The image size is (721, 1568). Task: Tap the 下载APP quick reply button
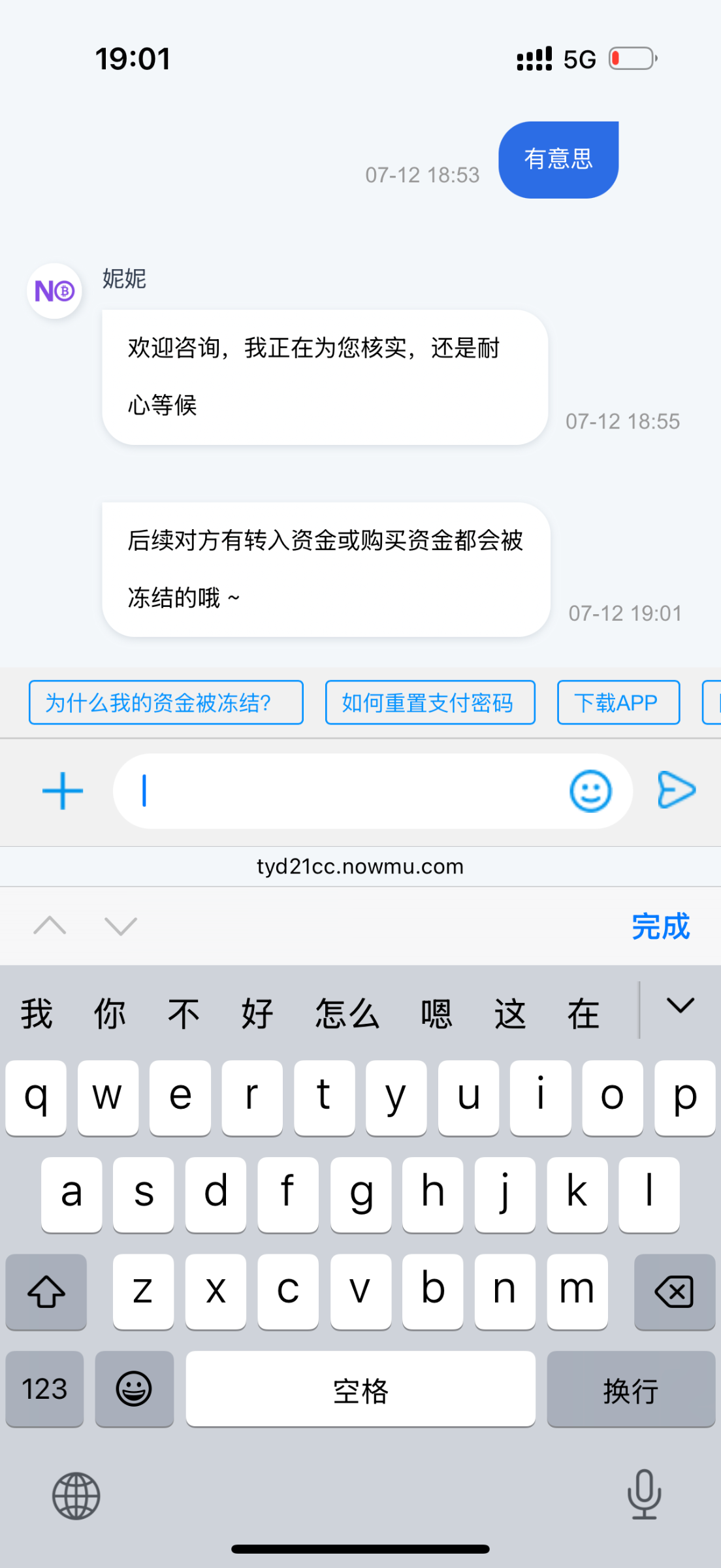click(x=617, y=702)
